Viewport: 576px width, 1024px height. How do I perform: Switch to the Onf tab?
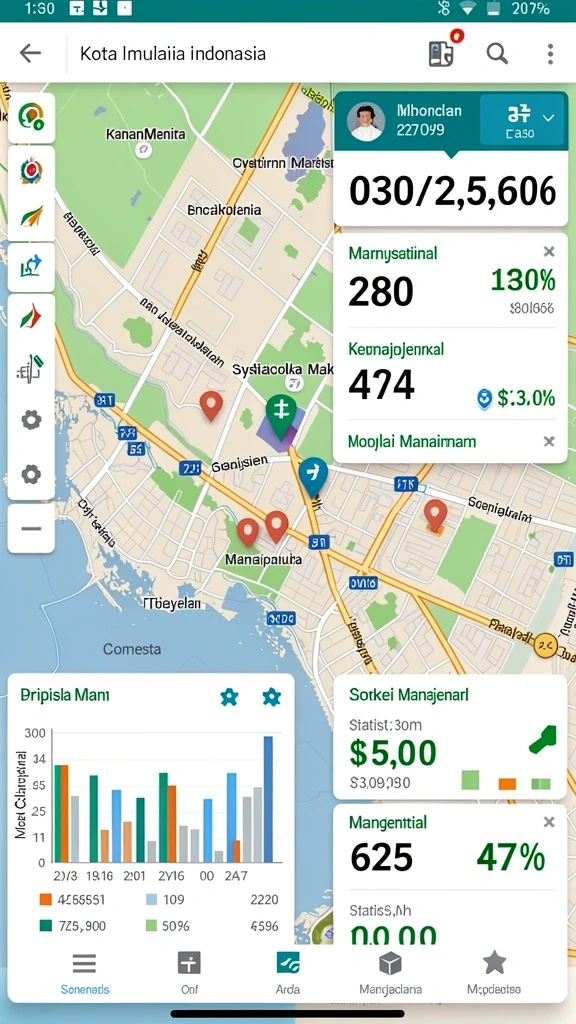tap(189, 972)
